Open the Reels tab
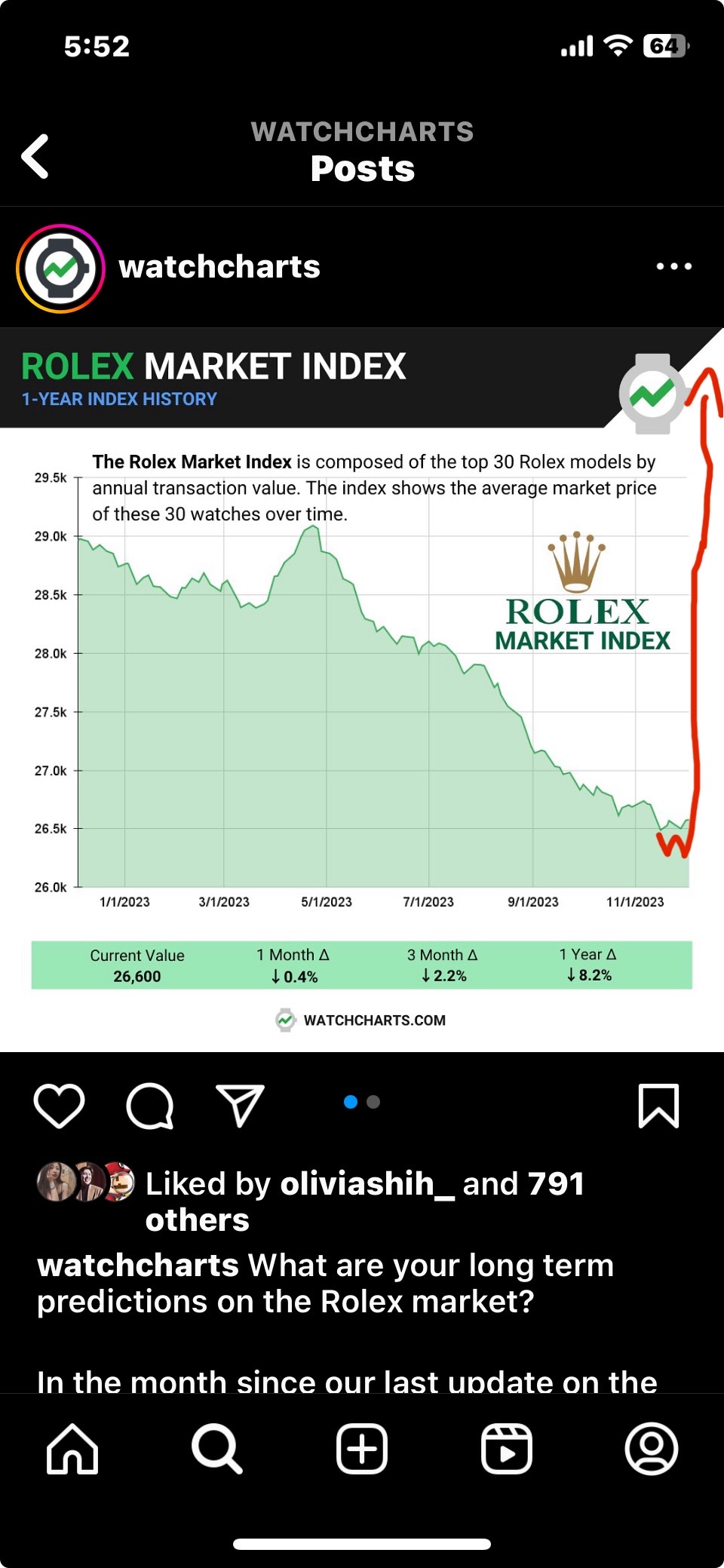 point(507,1449)
